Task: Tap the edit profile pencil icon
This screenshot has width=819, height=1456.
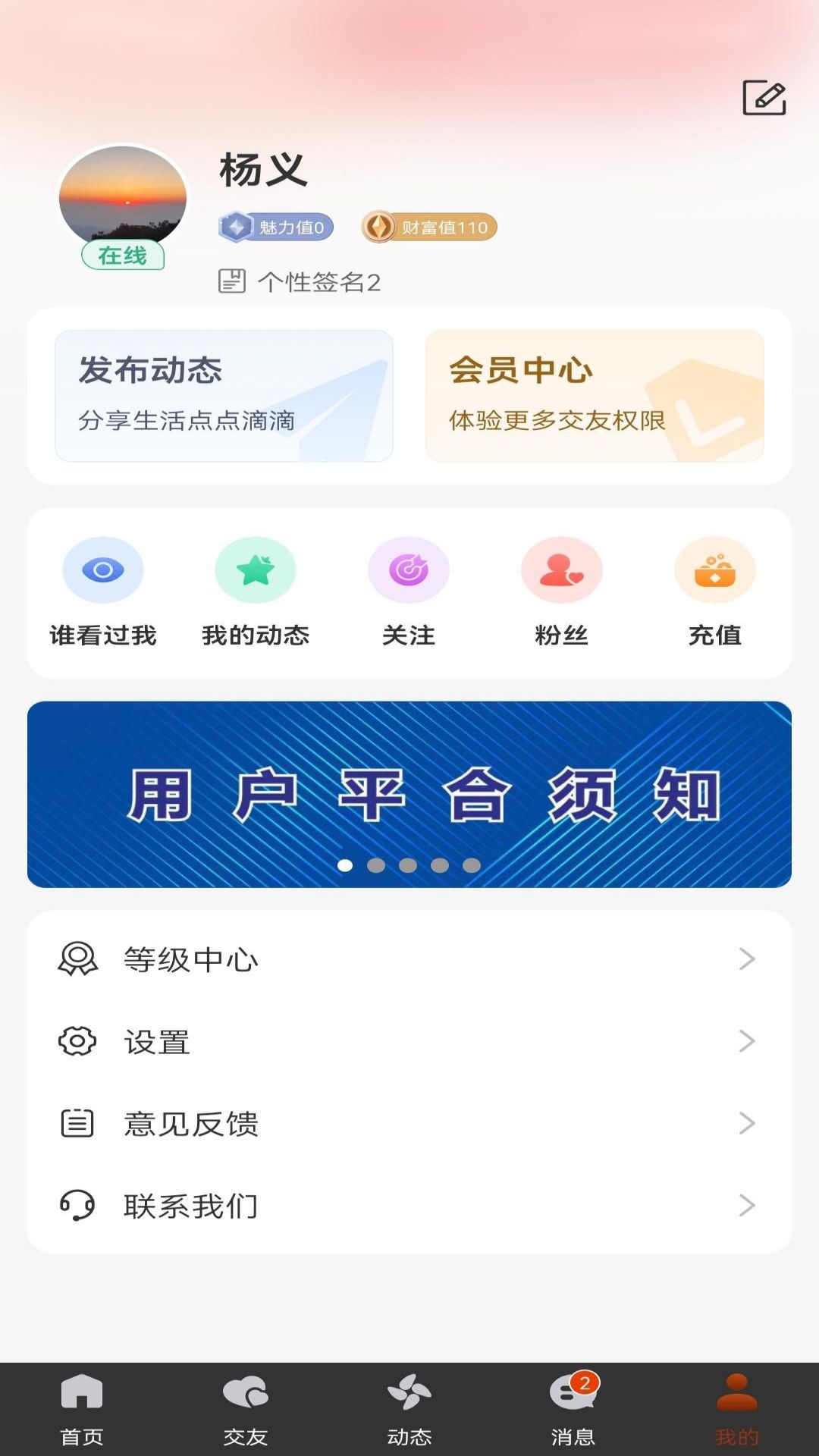Action: (764, 98)
